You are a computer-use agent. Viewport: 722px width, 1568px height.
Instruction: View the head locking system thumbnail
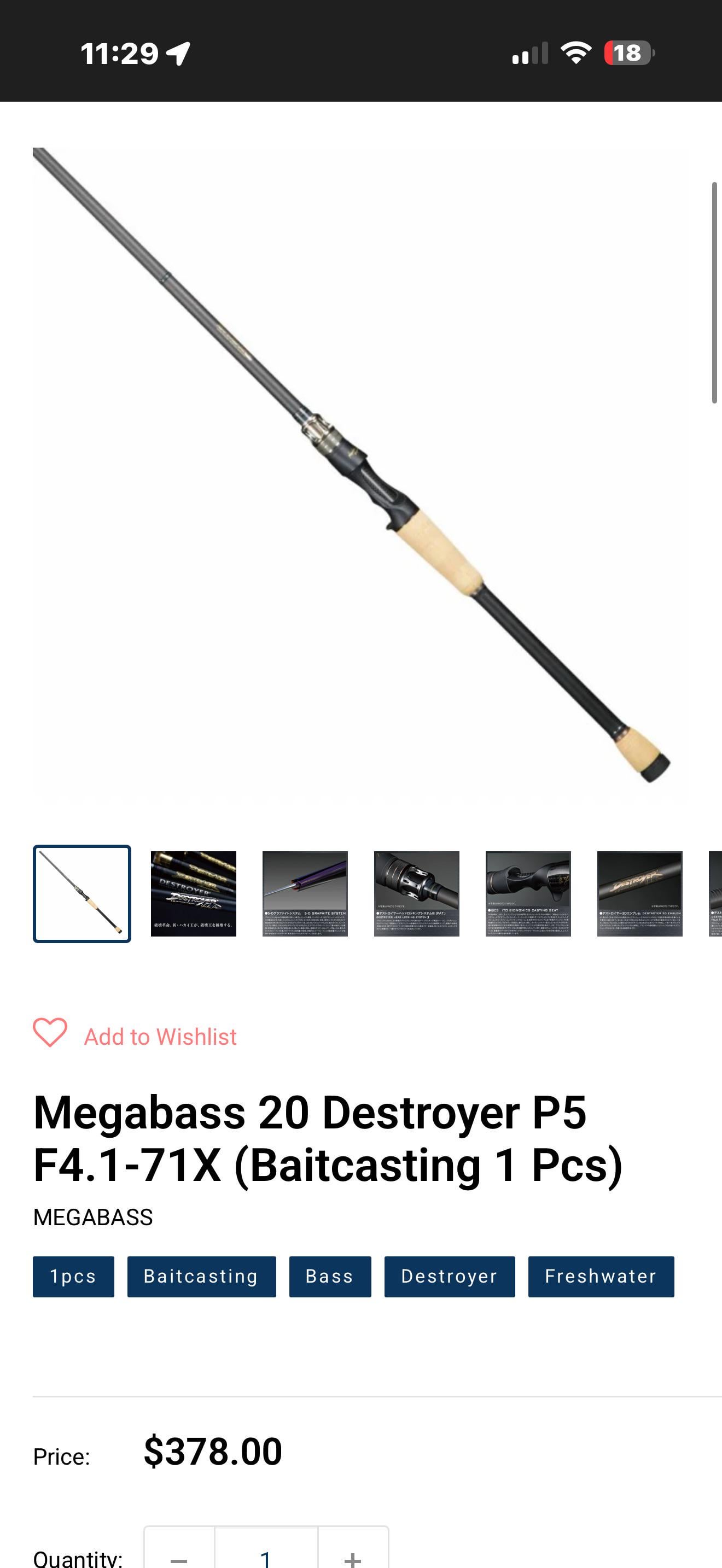(x=416, y=893)
